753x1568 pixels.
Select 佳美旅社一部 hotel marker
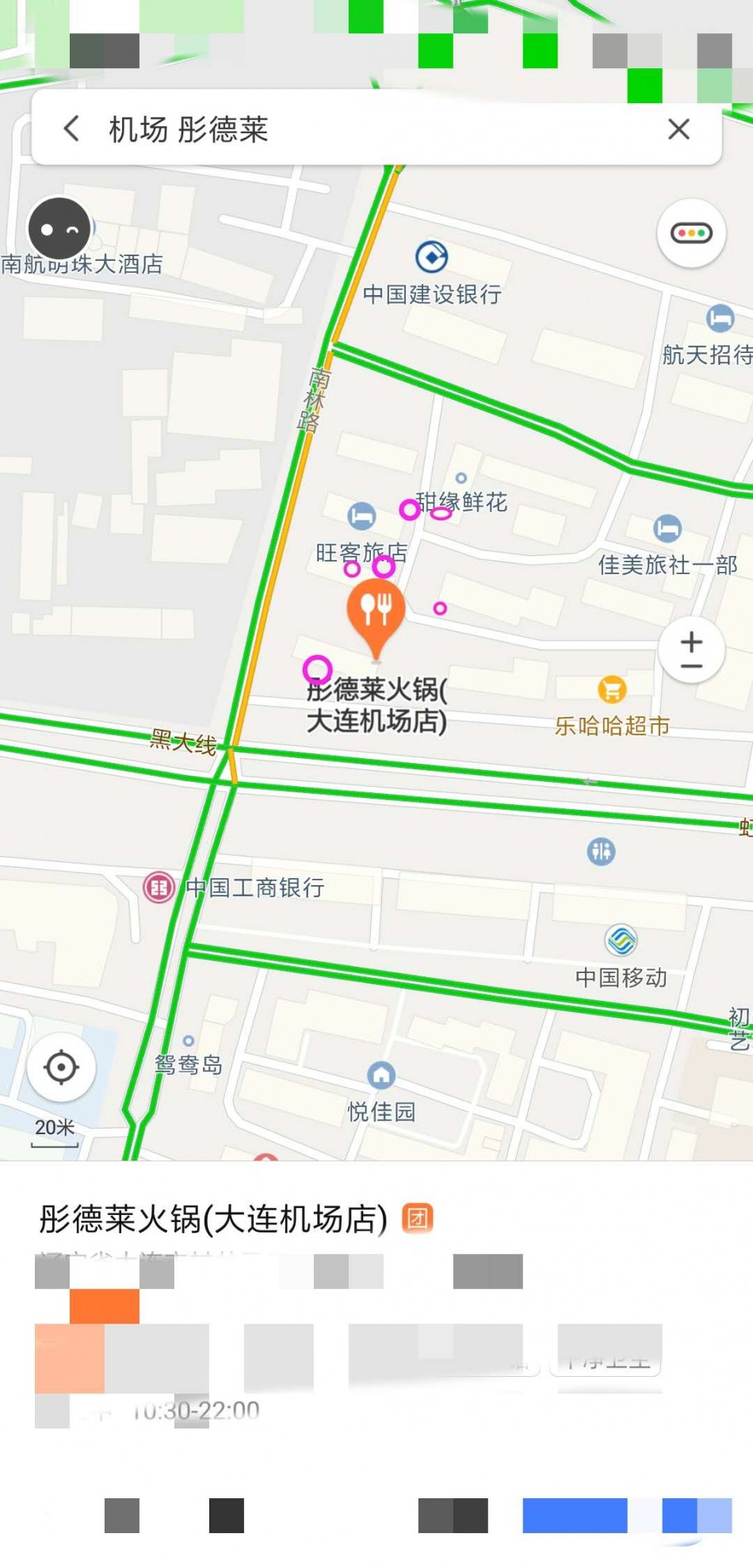667,528
